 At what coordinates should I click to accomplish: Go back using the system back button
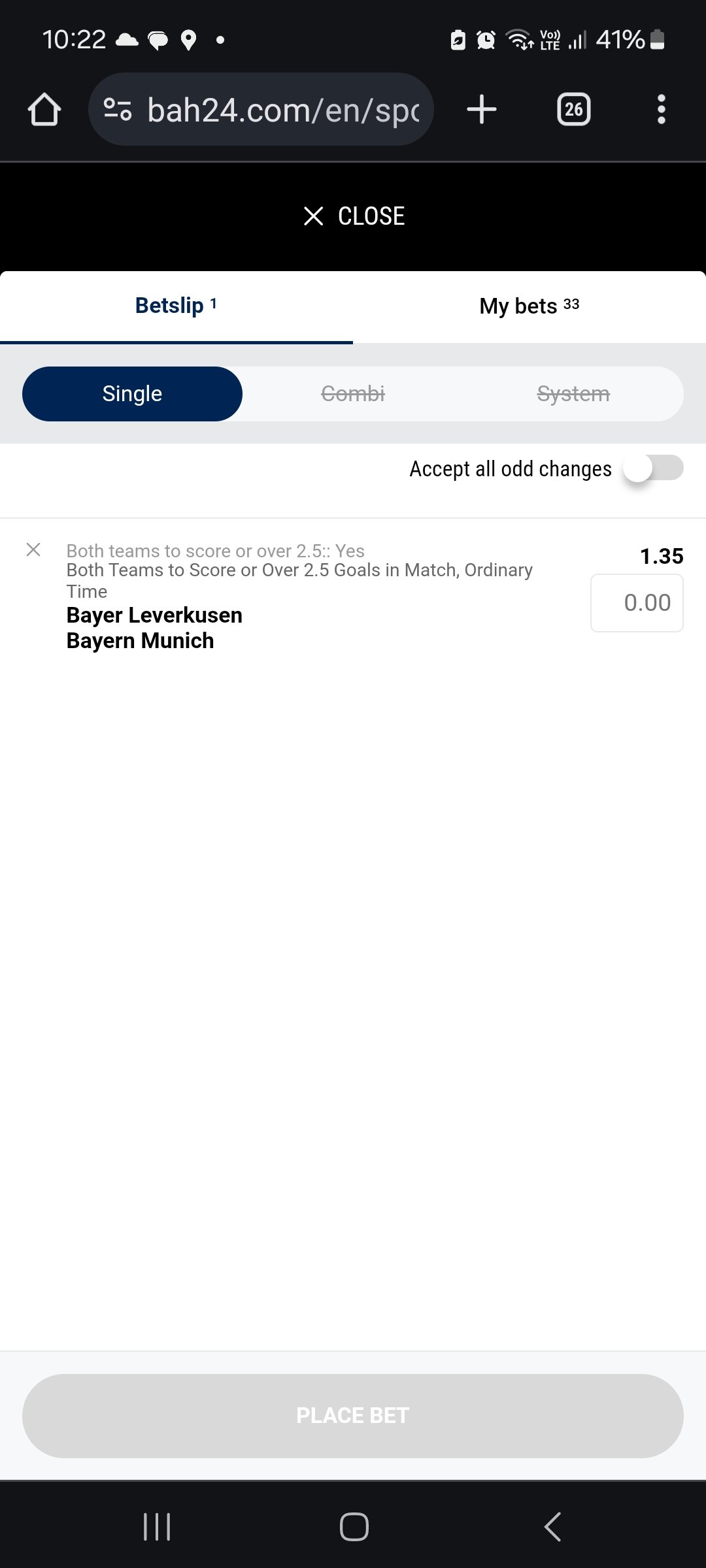552,1527
